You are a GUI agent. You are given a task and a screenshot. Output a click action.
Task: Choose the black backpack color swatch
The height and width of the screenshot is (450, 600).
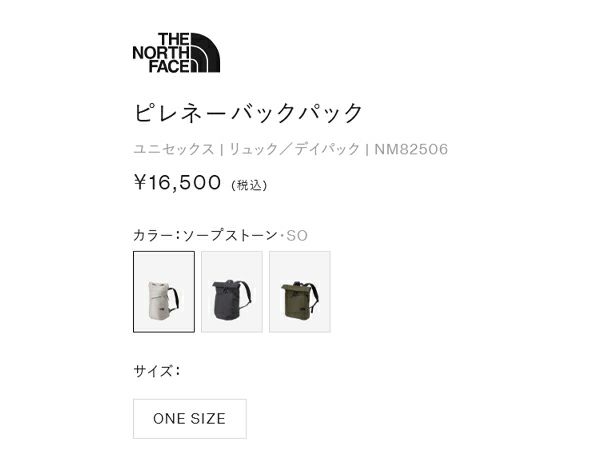coord(232,292)
